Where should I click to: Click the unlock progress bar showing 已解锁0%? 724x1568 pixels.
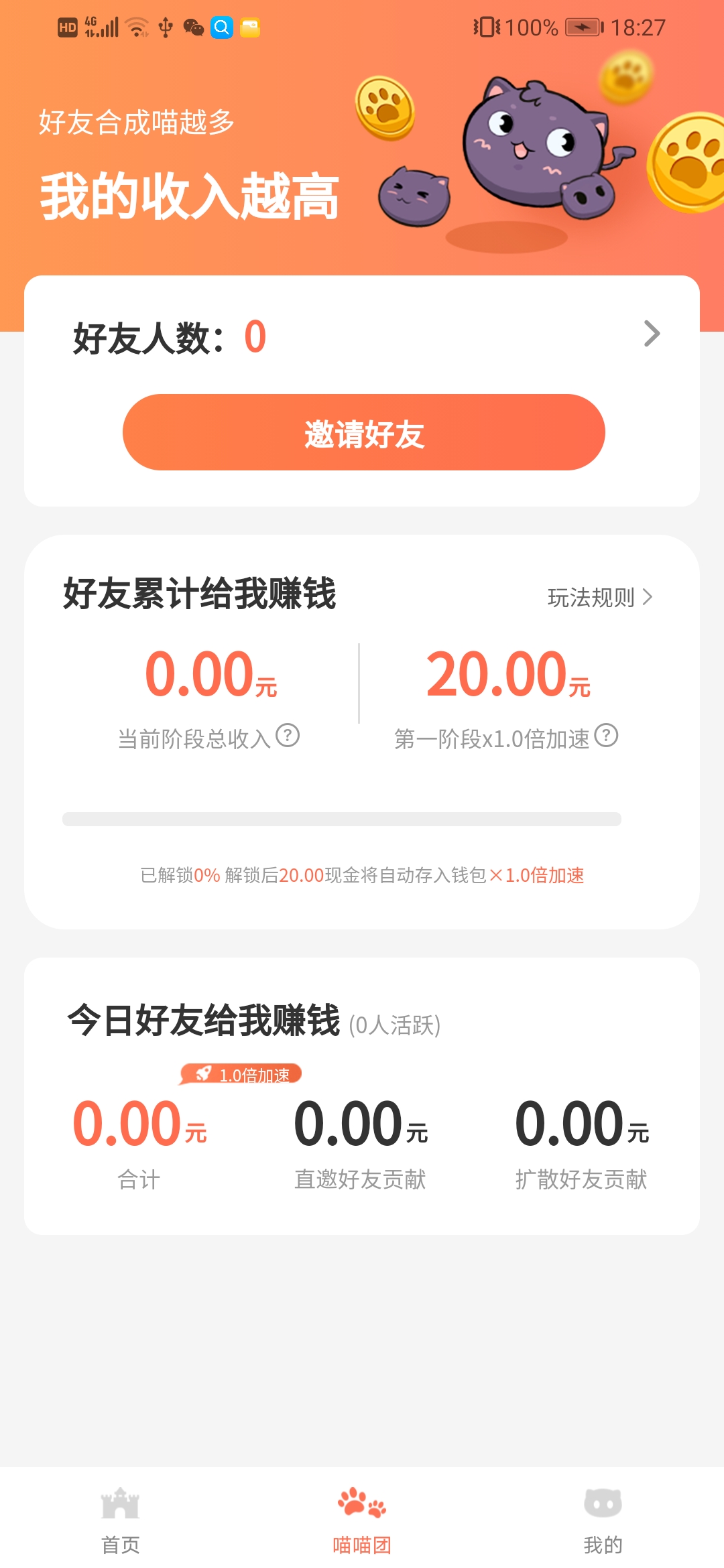pos(341,818)
